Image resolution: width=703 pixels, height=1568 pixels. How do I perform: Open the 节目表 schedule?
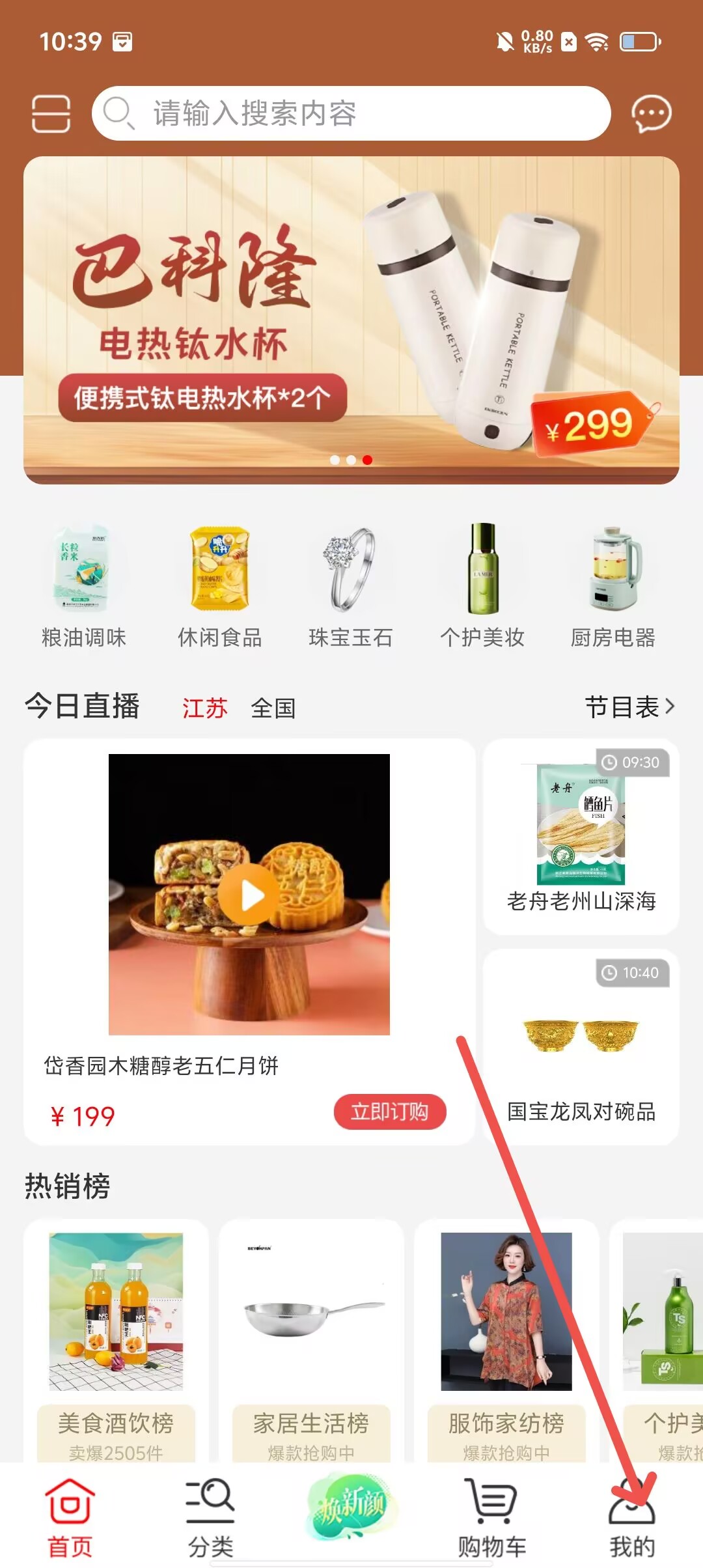pos(629,707)
